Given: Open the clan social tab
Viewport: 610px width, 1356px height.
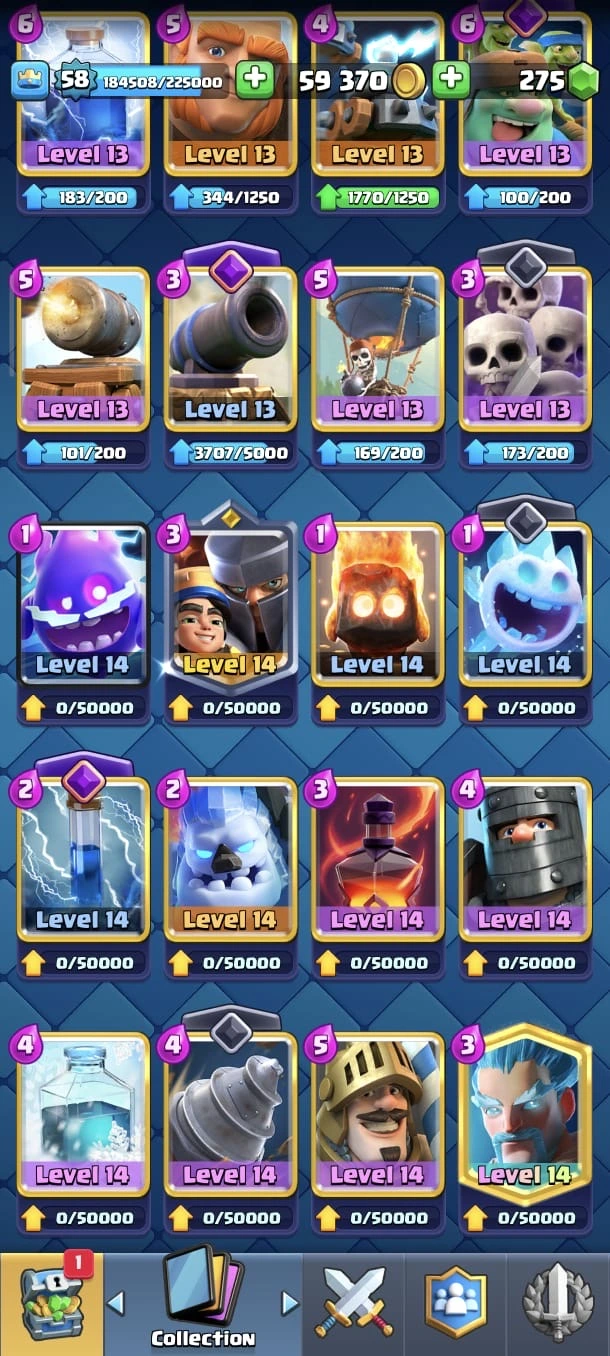Looking at the screenshot, I should tap(456, 1302).
